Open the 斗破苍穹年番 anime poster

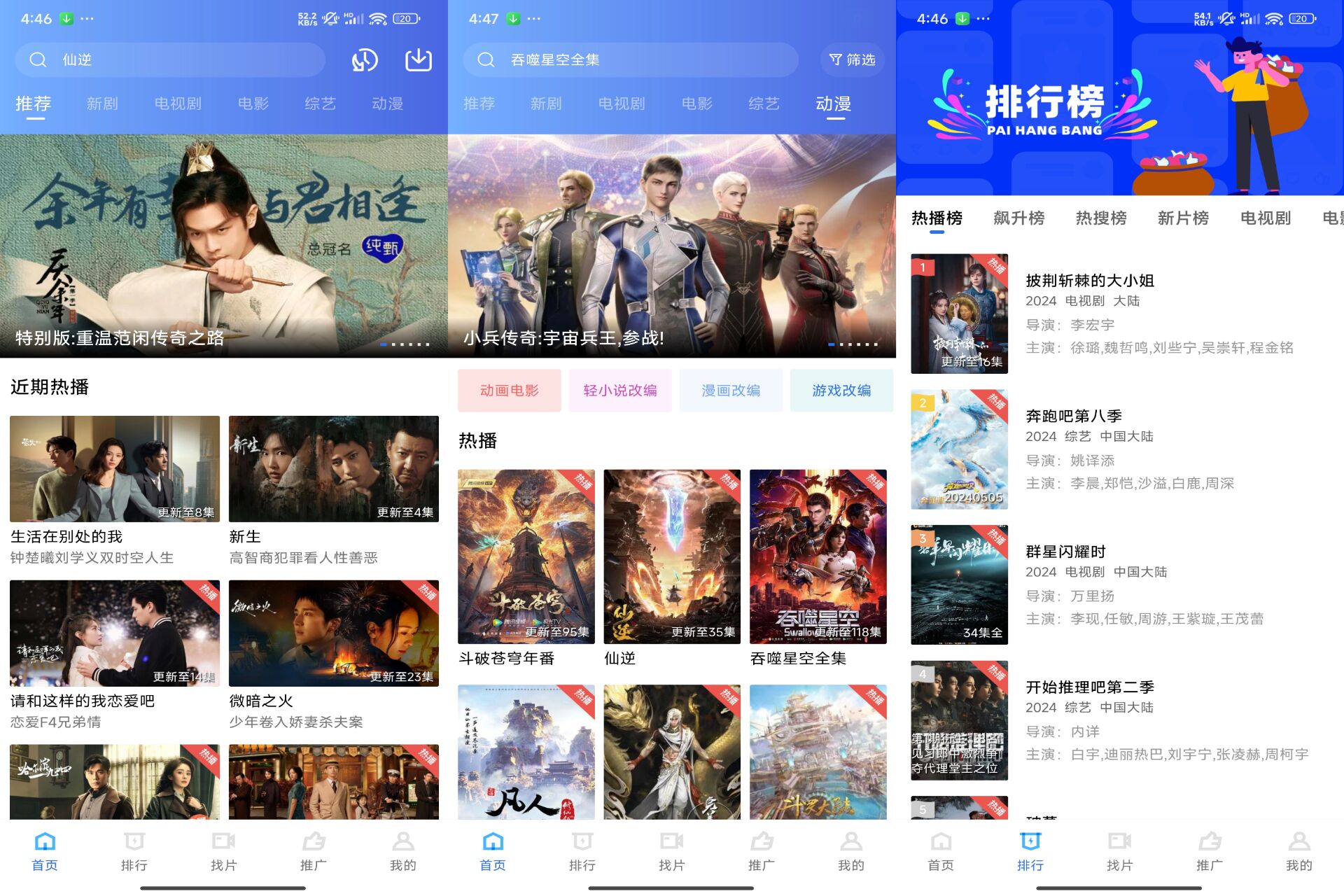(526, 556)
